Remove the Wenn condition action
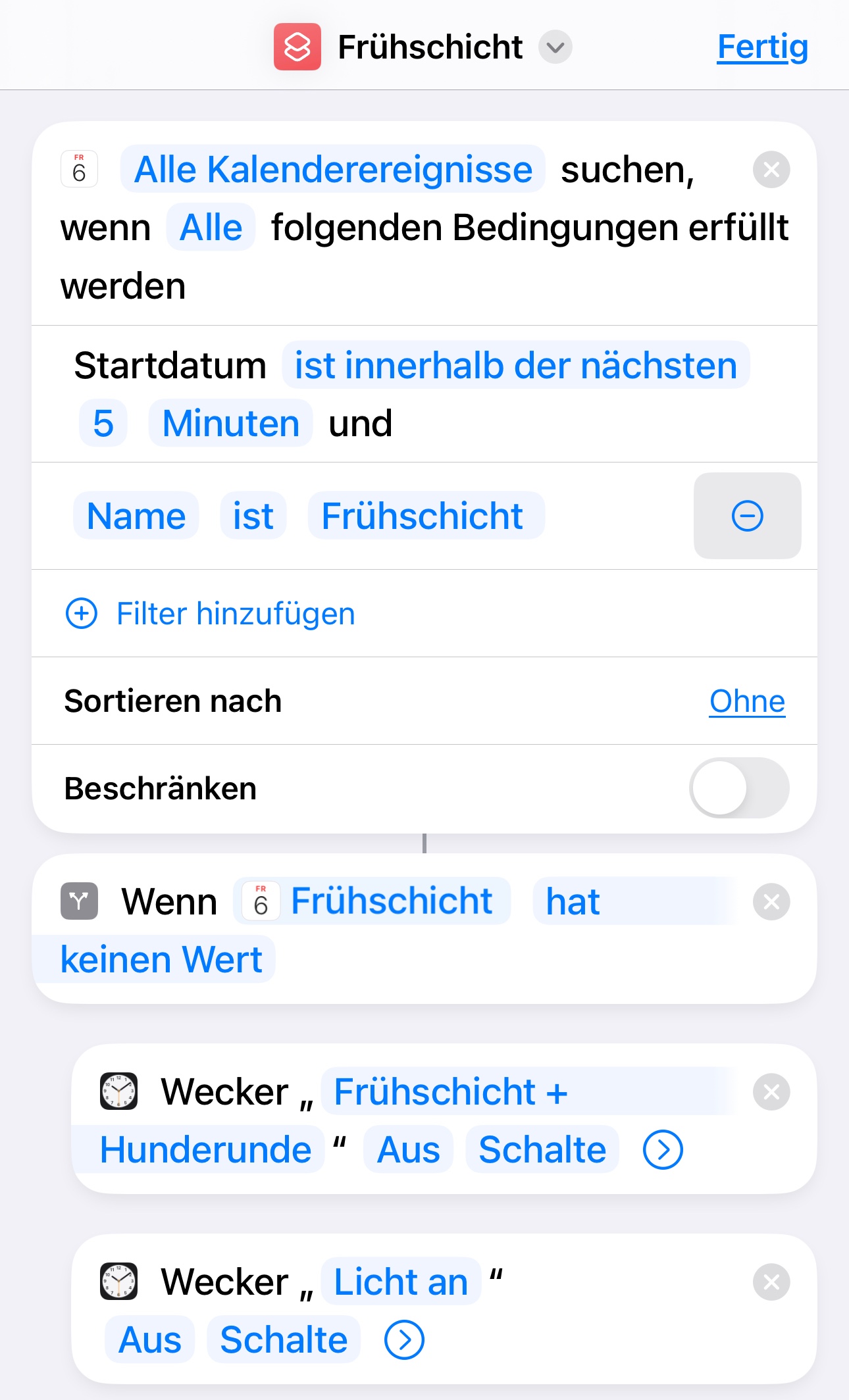Image resolution: width=849 pixels, height=1400 pixels. point(771,902)
